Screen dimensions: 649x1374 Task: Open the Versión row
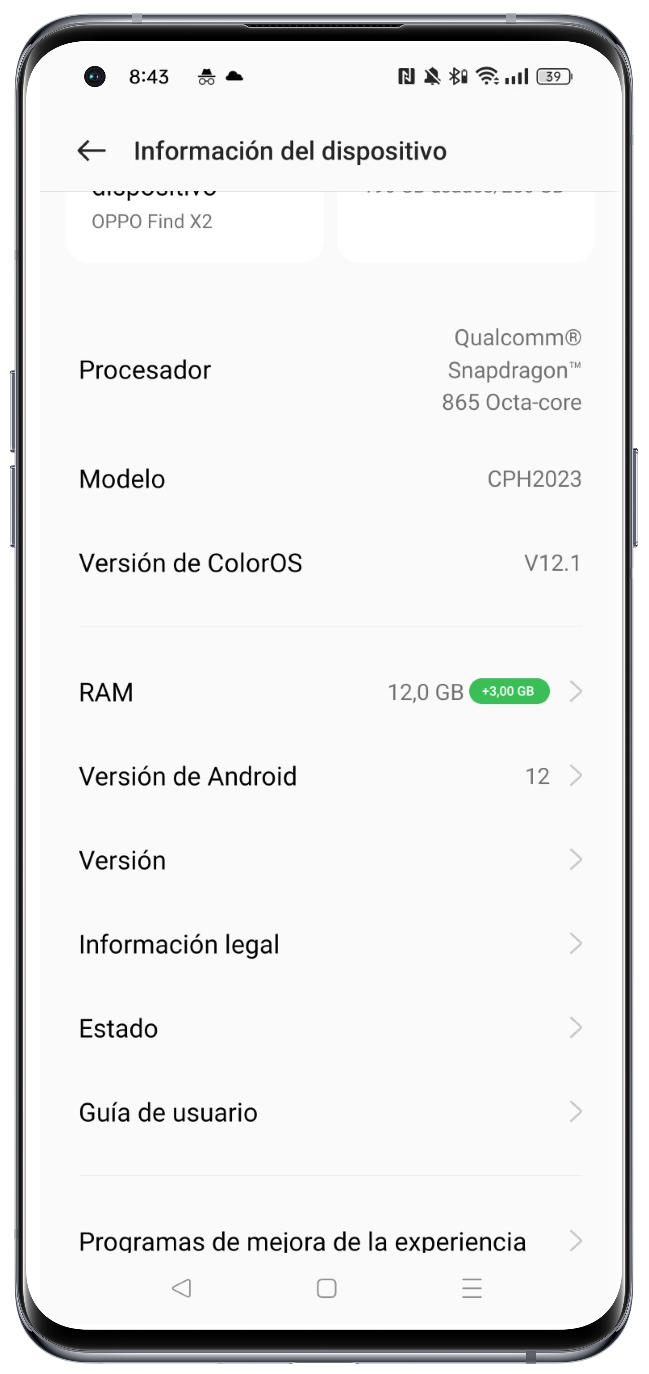coord(329,860)
